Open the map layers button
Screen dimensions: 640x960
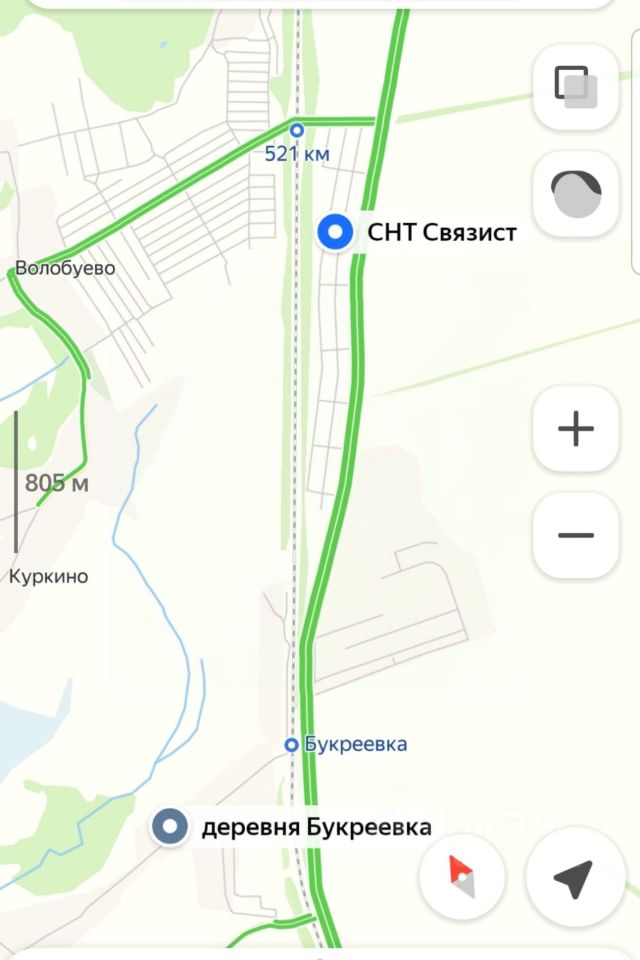(x=575, y=87)
